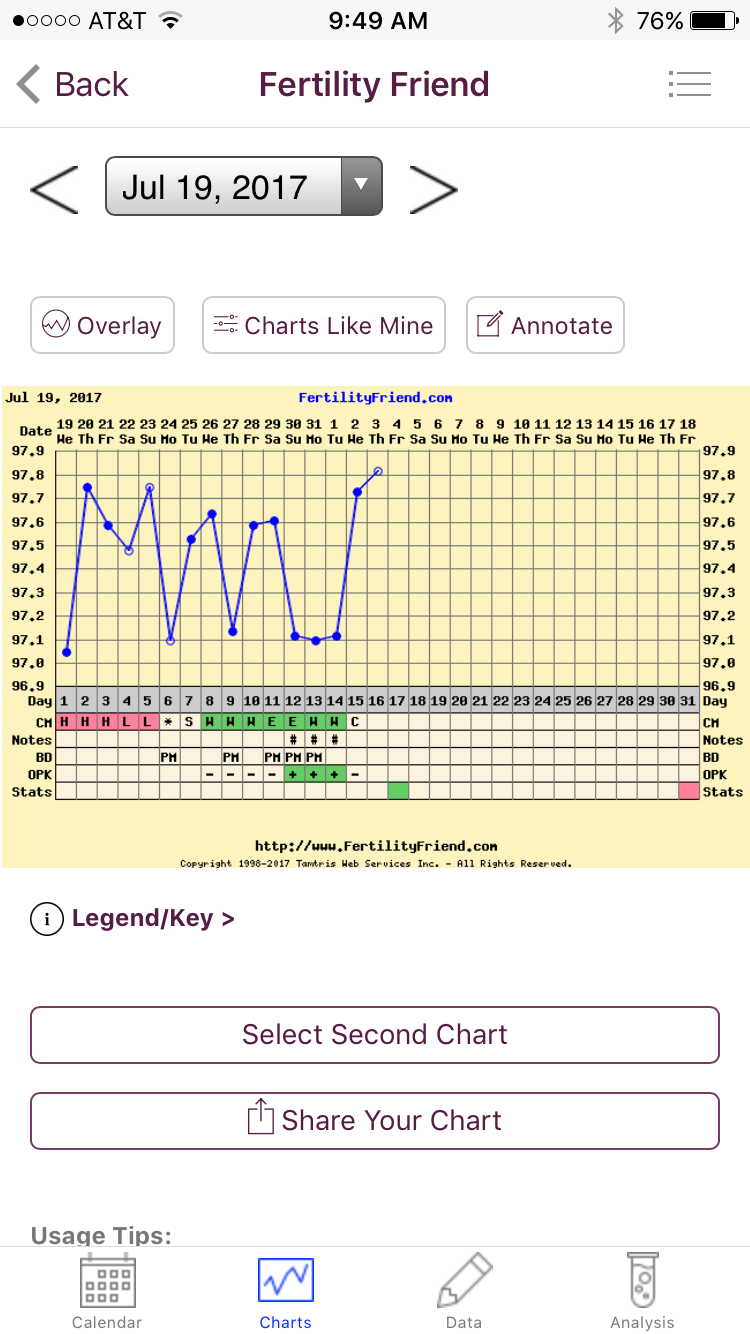Open the list menu icon
Viewport: 750px width, 1334px height.
689,85
